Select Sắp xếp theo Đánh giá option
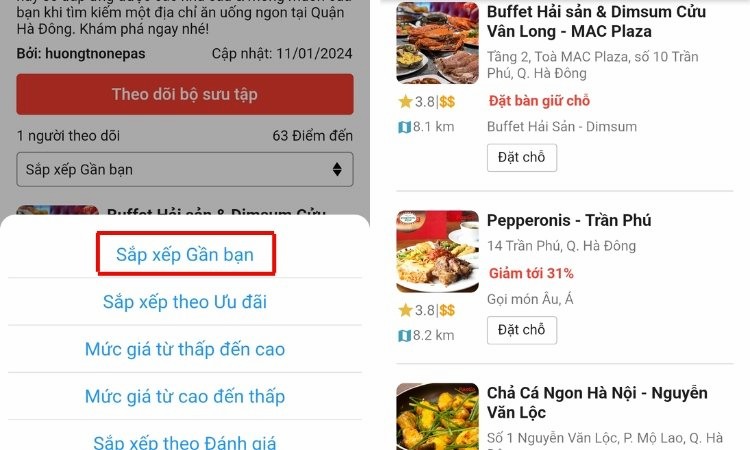750x450 pixels. coord(185,442)
